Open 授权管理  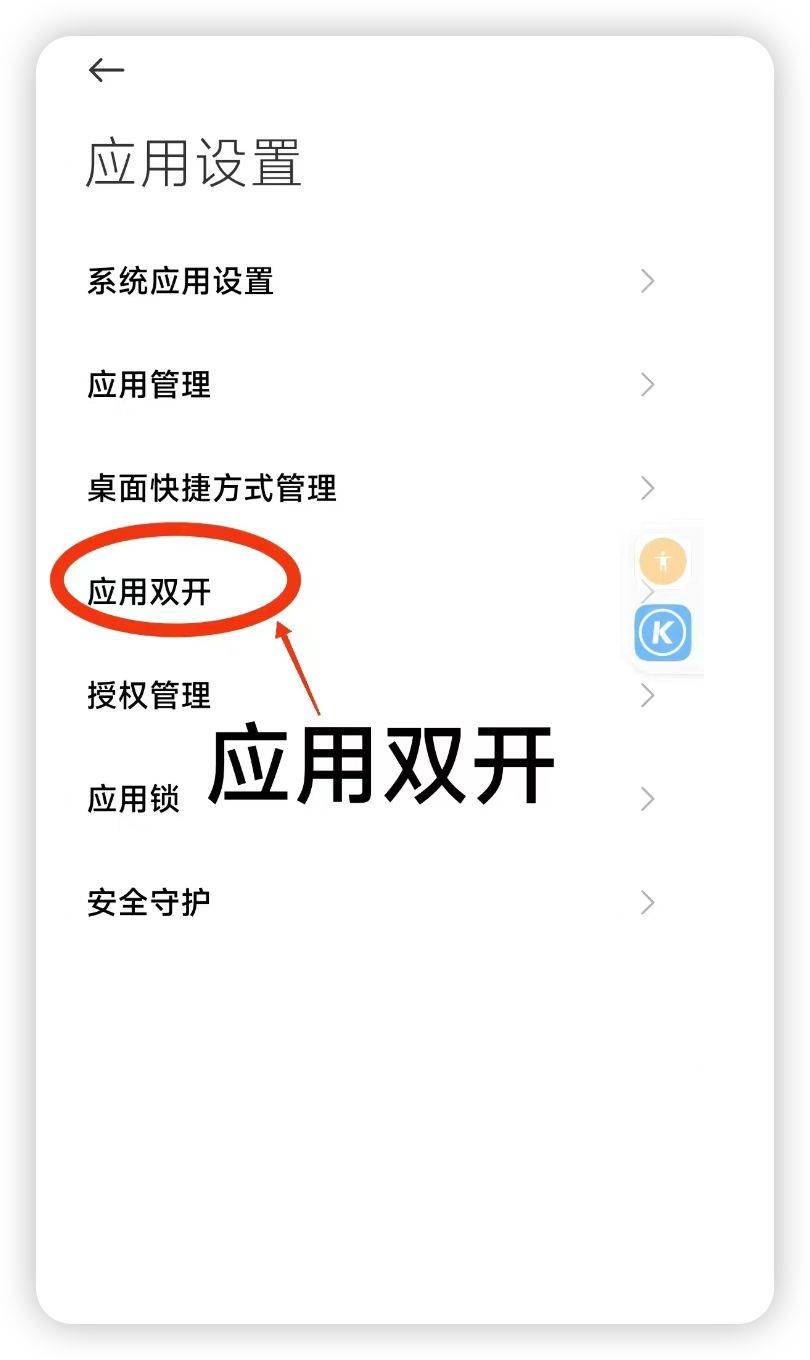pos(370,695)
